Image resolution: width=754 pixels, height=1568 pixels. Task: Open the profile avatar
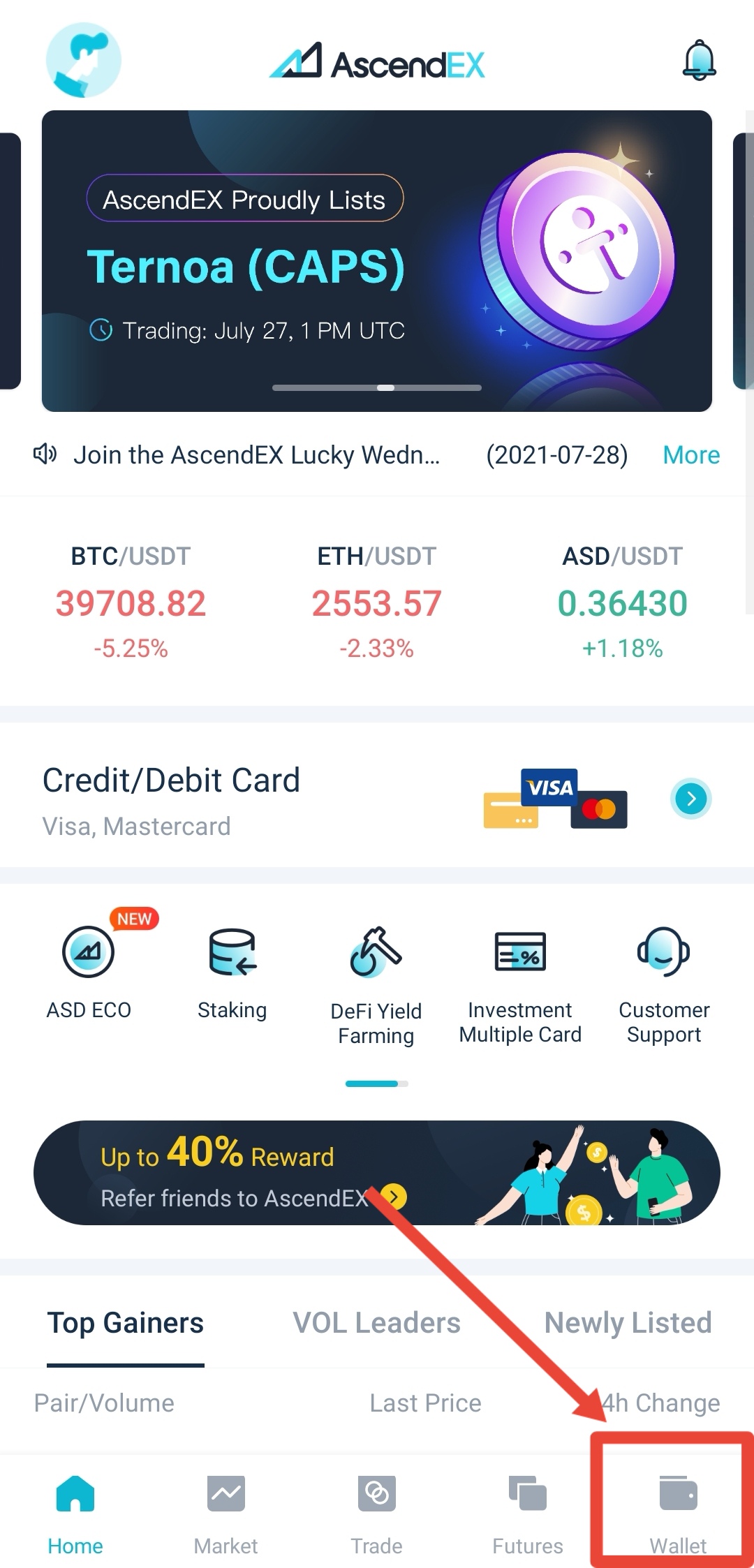pyautogui.click(x=83, y=60)
